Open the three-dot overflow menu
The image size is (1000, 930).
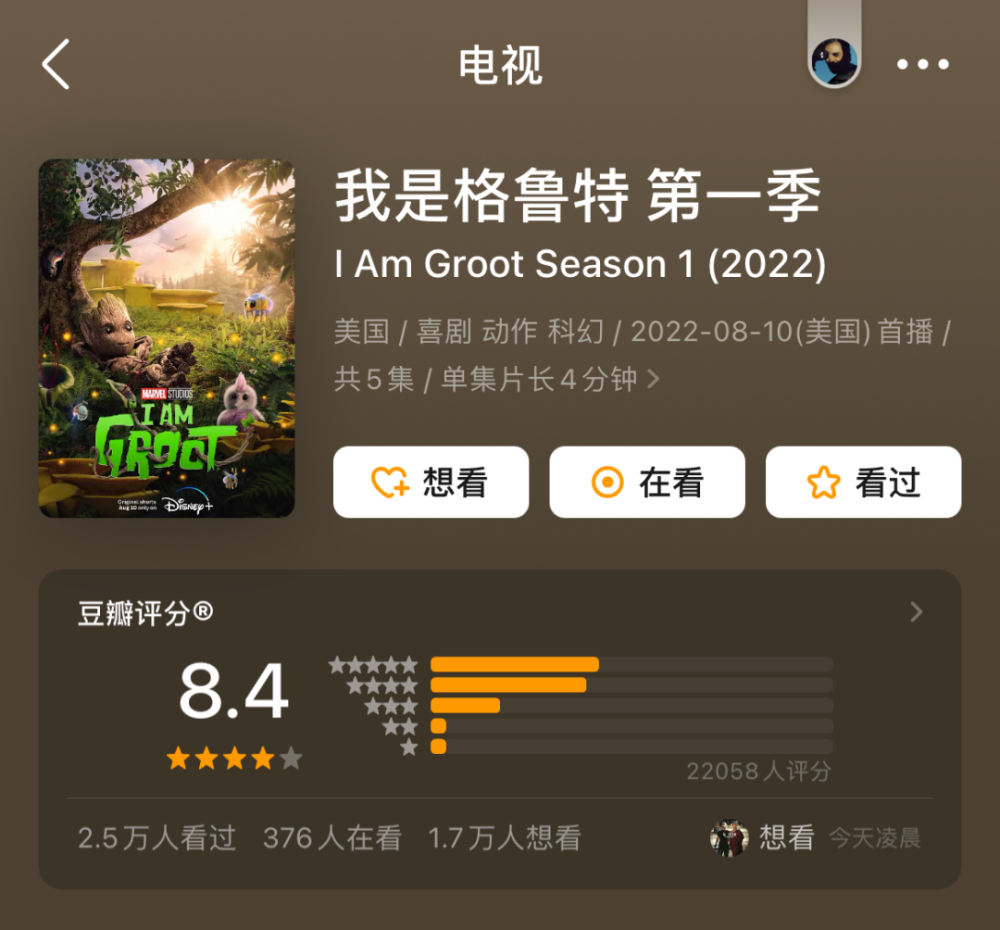tap(922, 65)
